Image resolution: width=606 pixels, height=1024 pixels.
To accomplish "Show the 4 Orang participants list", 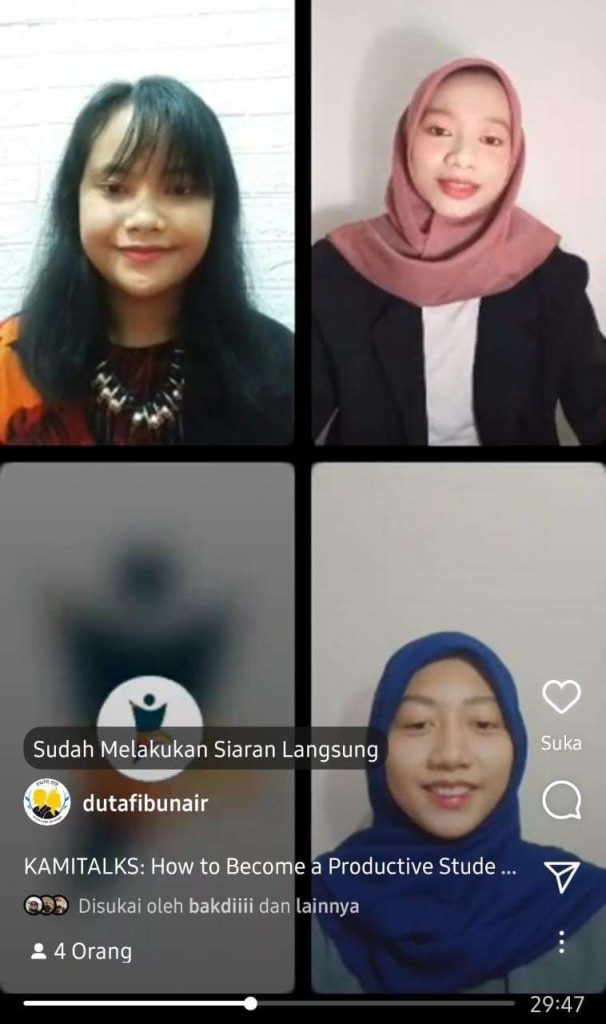I will 82,952.
